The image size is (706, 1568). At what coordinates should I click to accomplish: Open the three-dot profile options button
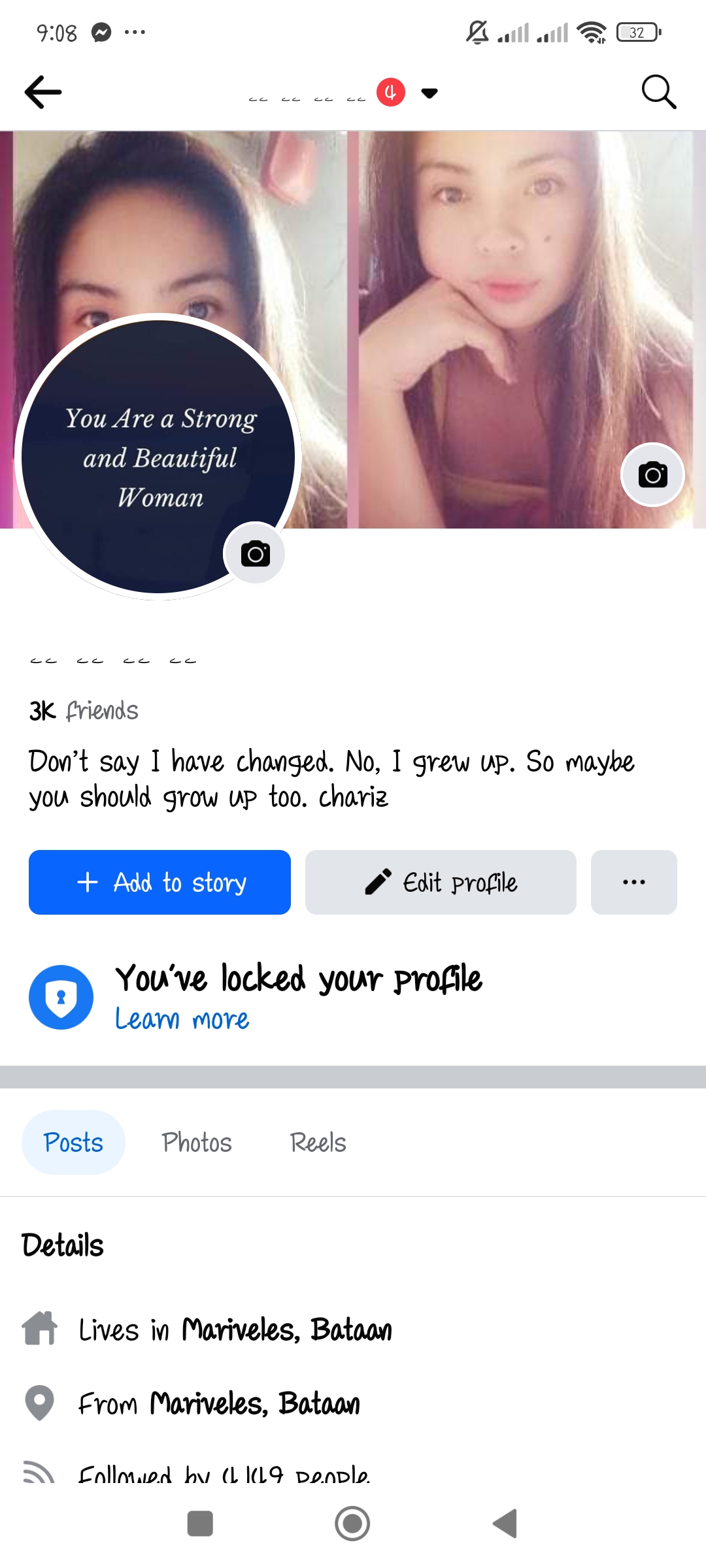tap(633, 882)
